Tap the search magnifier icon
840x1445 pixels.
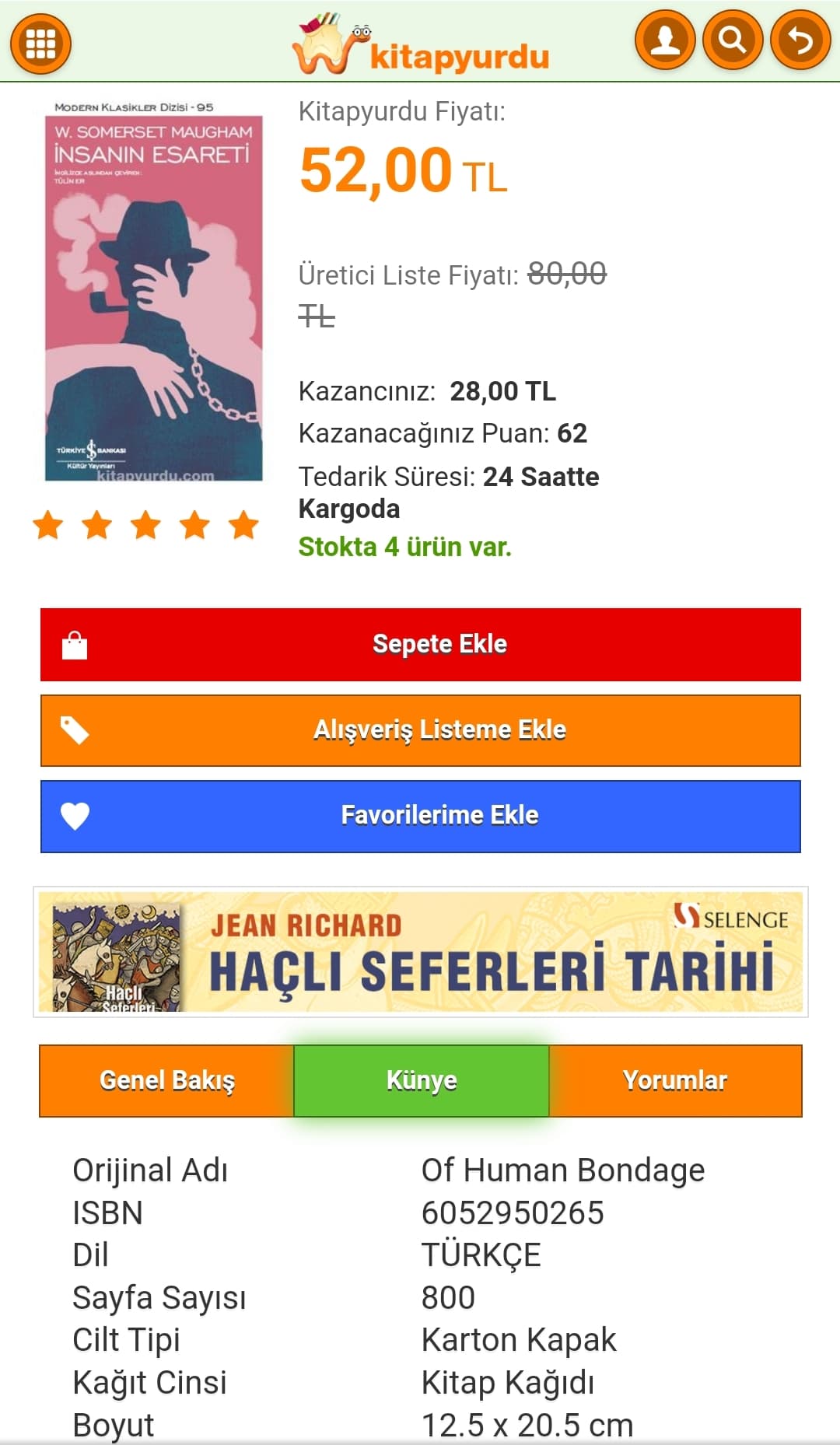(x=733, y=40)
